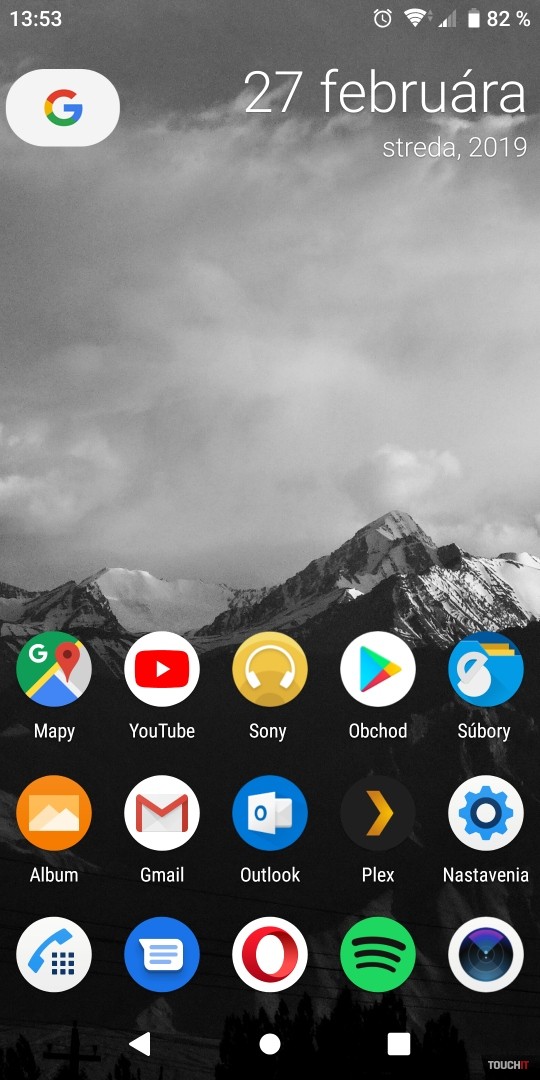Screen dimensions: 540x1080
Task: Open the phone dialer in the dock
Action: [54, 954]
